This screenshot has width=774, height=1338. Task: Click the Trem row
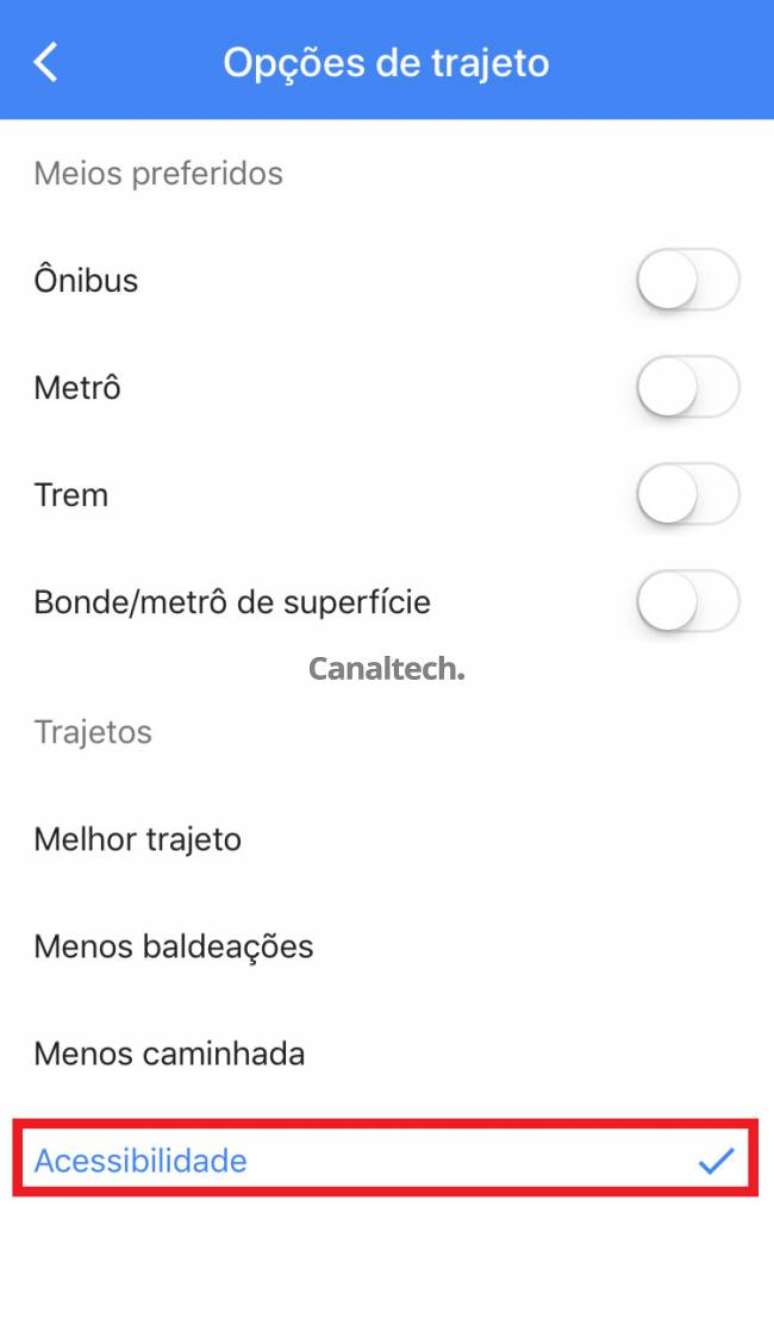click(71, 494)
